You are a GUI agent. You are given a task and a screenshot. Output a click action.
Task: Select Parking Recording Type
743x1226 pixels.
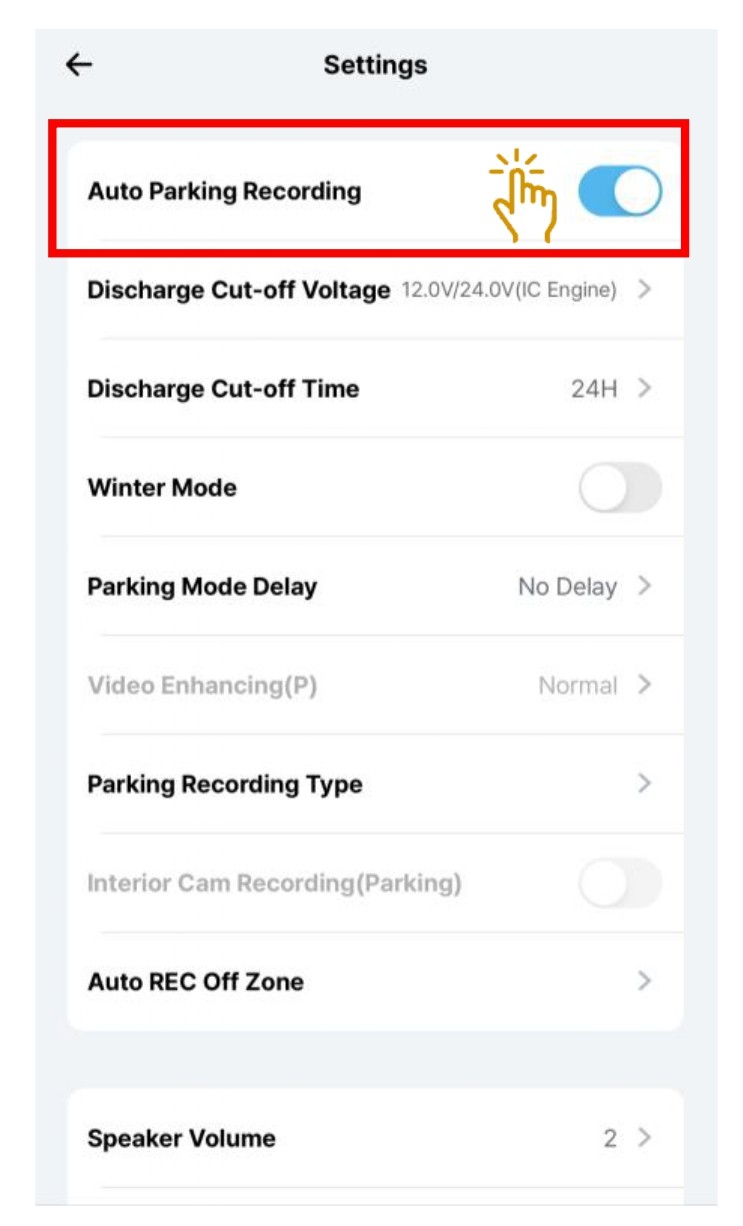tap(370, 784)
